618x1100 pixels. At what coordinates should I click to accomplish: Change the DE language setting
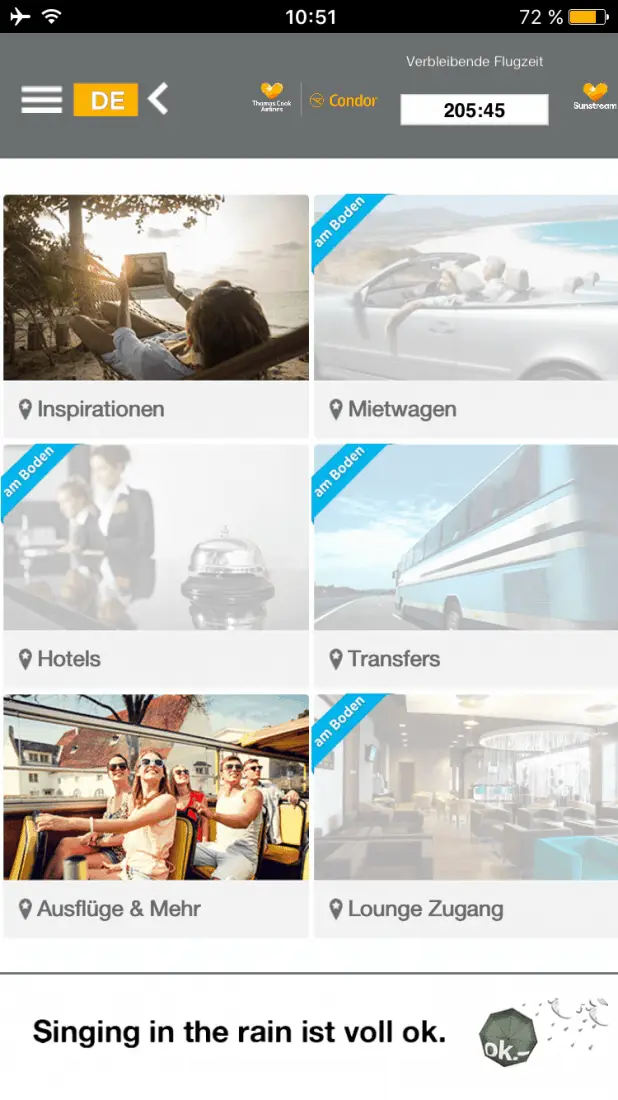point(105,99)
